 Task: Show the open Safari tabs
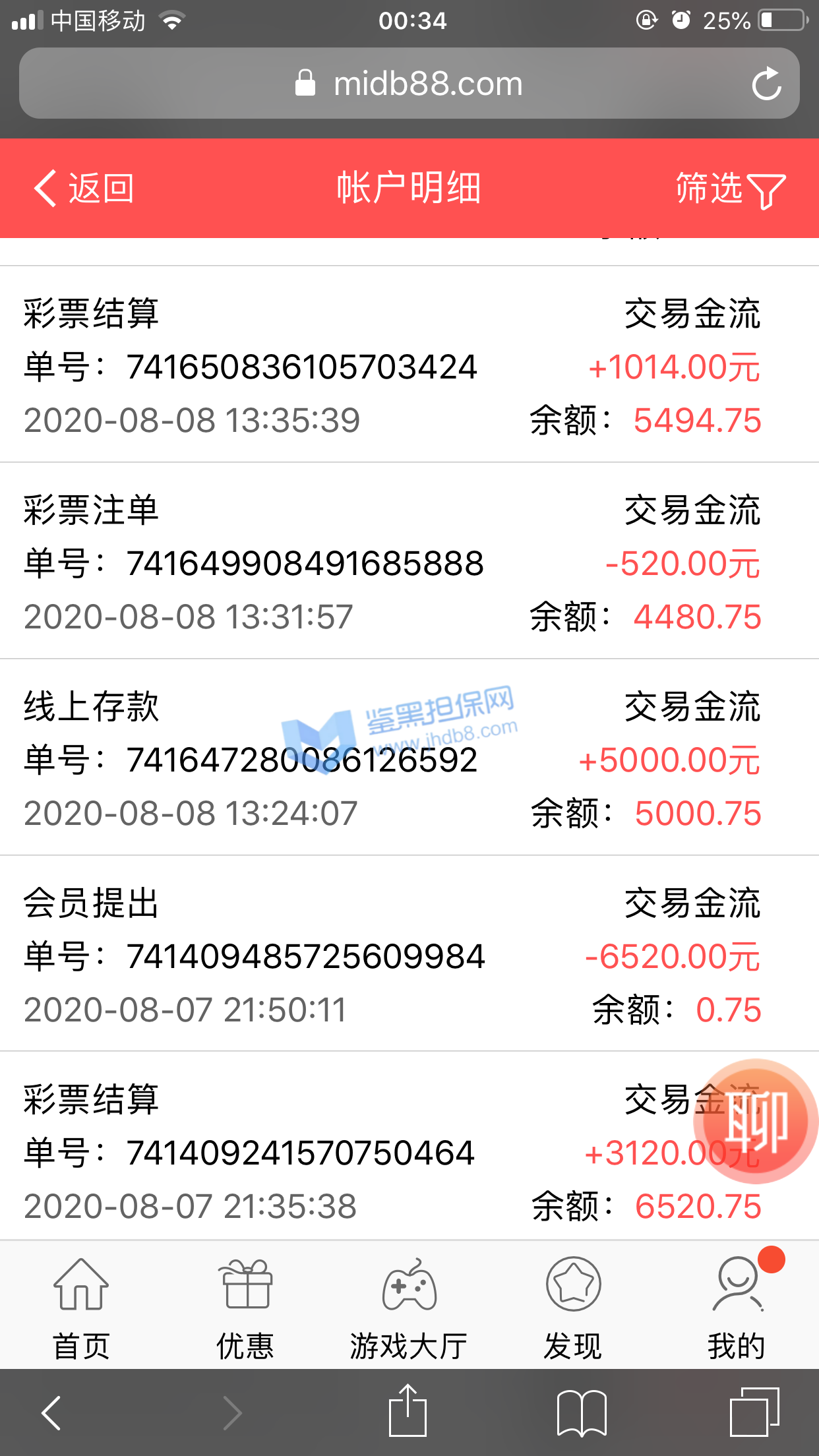[754, 1412]
